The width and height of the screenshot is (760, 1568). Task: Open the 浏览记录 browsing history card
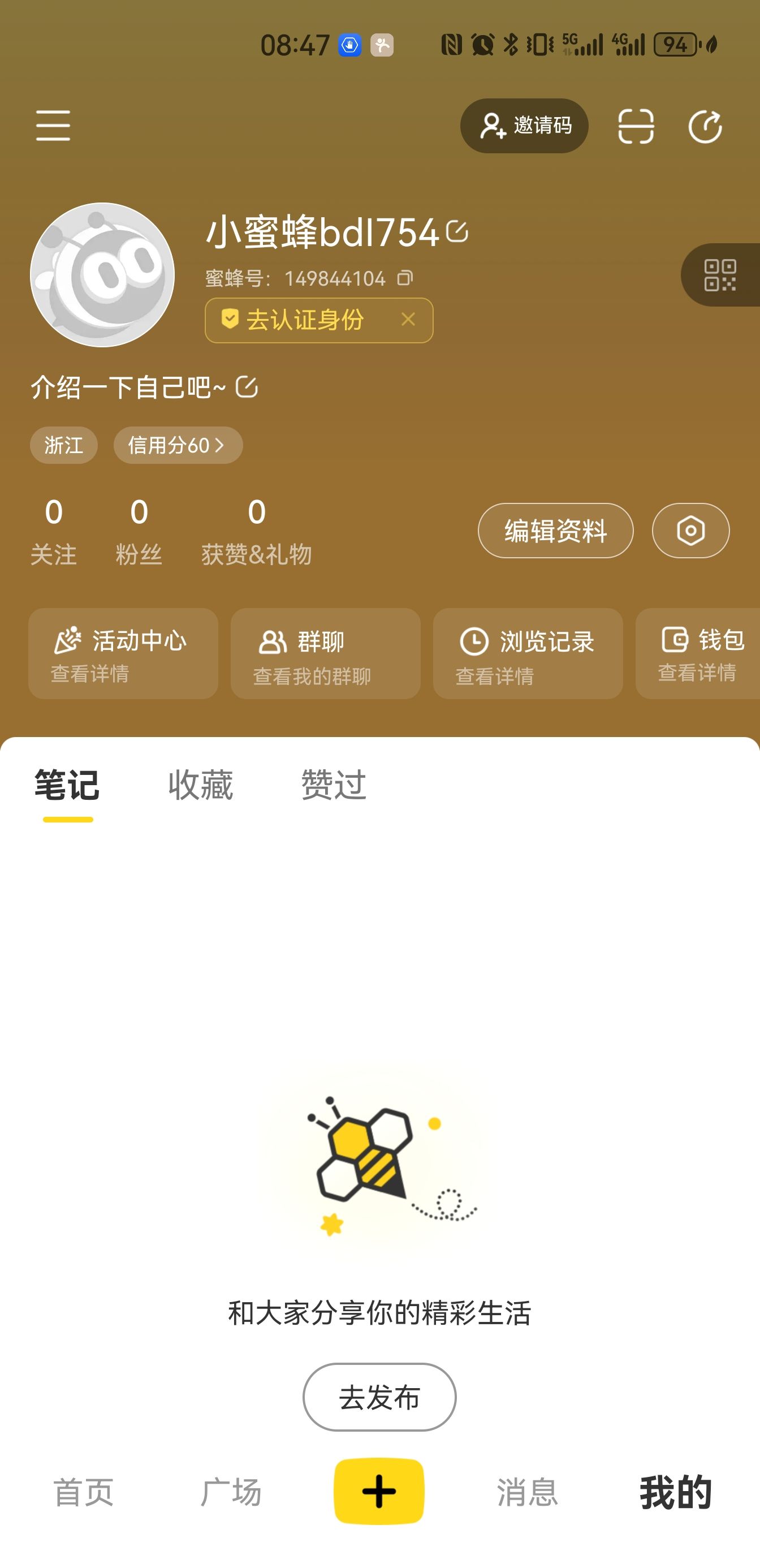click(528, 654)
